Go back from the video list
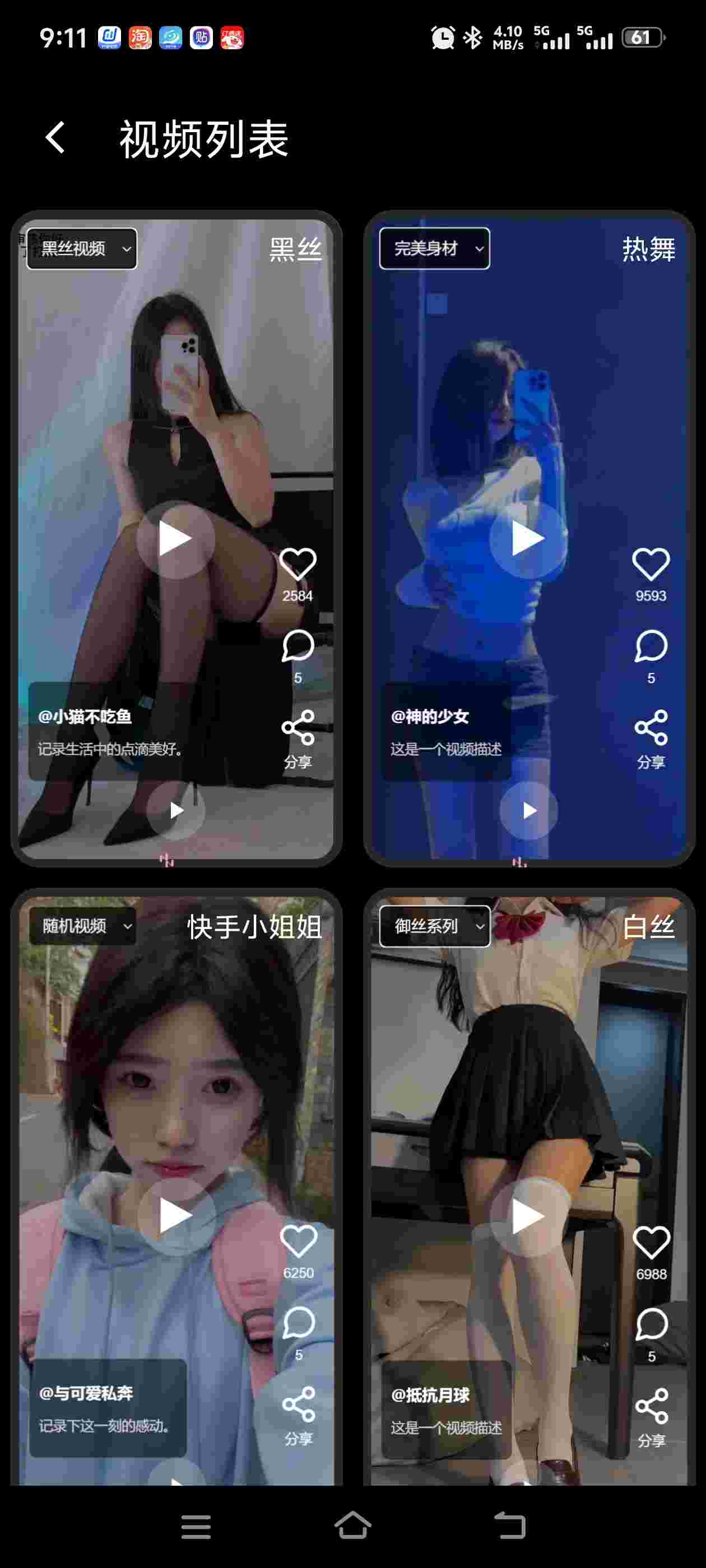The image size is (706, 1568). [55, 138]
